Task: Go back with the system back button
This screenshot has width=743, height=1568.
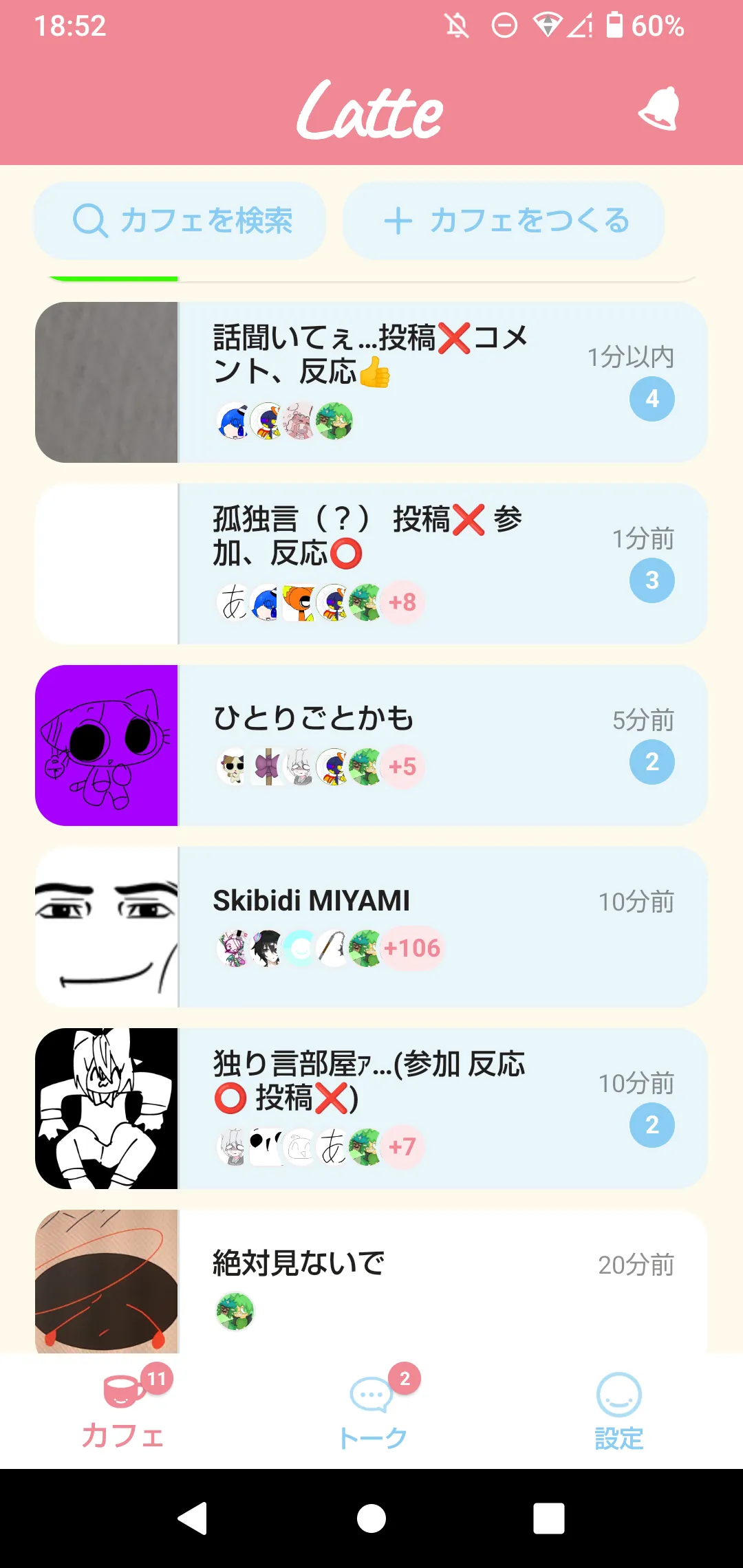Action: pos(193,1518)
